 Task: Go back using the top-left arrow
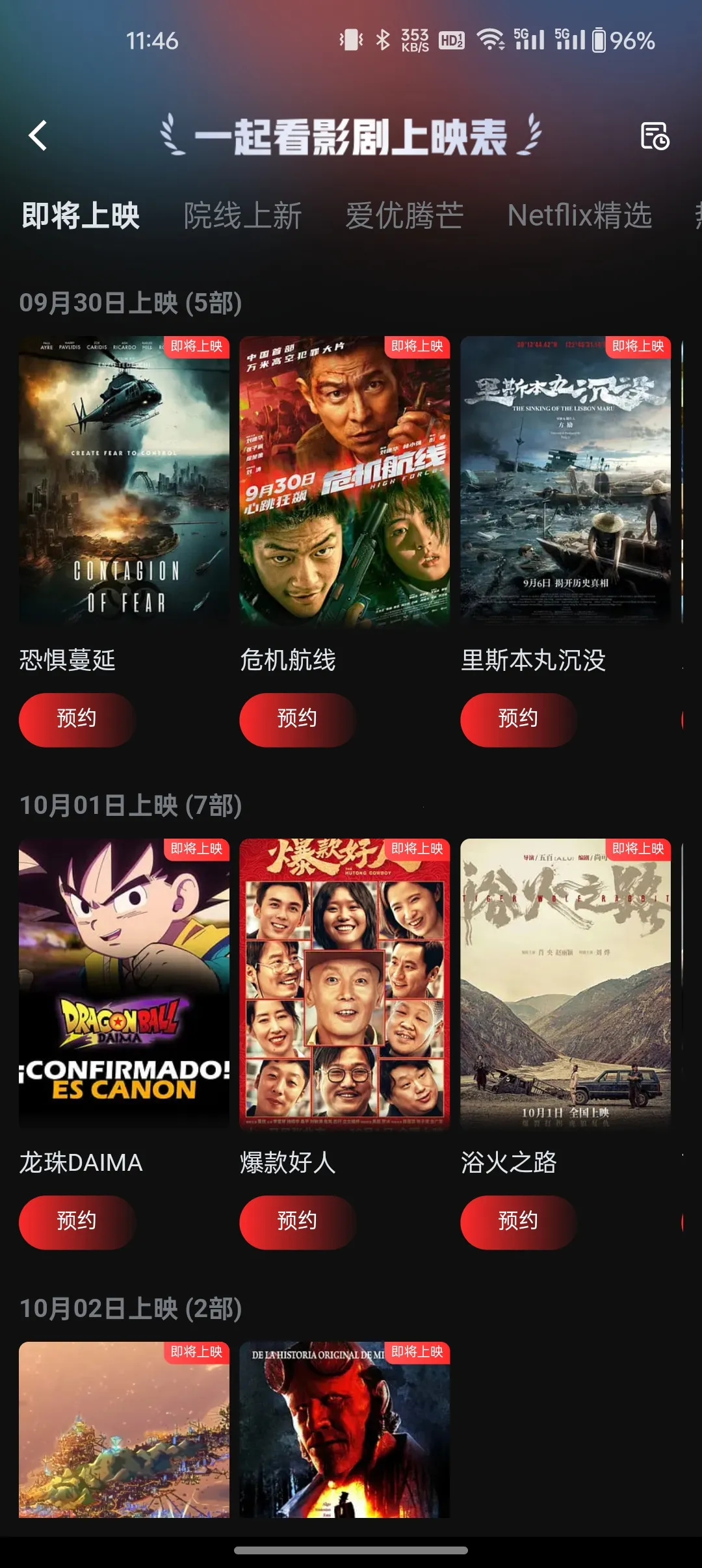[38, 136]
